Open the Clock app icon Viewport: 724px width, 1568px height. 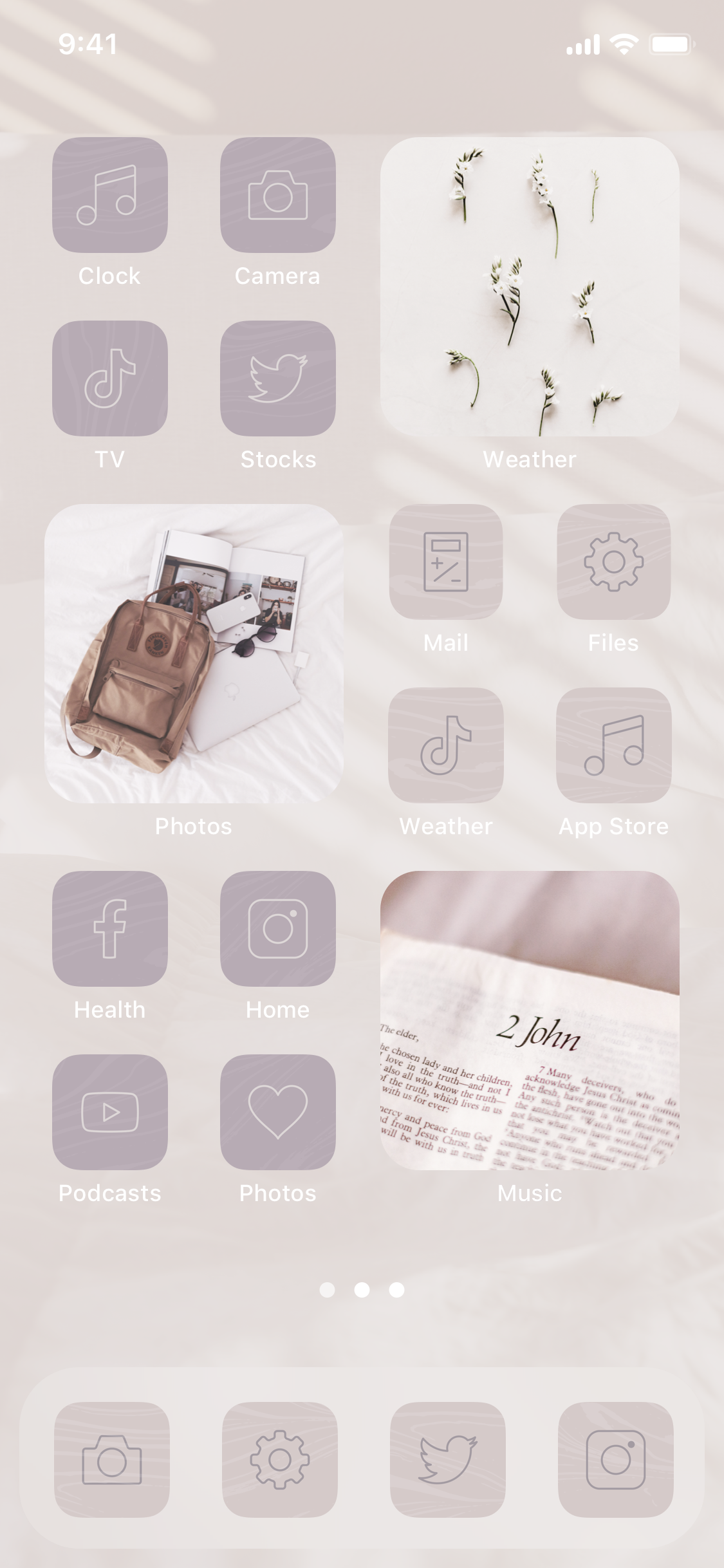(x=110, y=194)
